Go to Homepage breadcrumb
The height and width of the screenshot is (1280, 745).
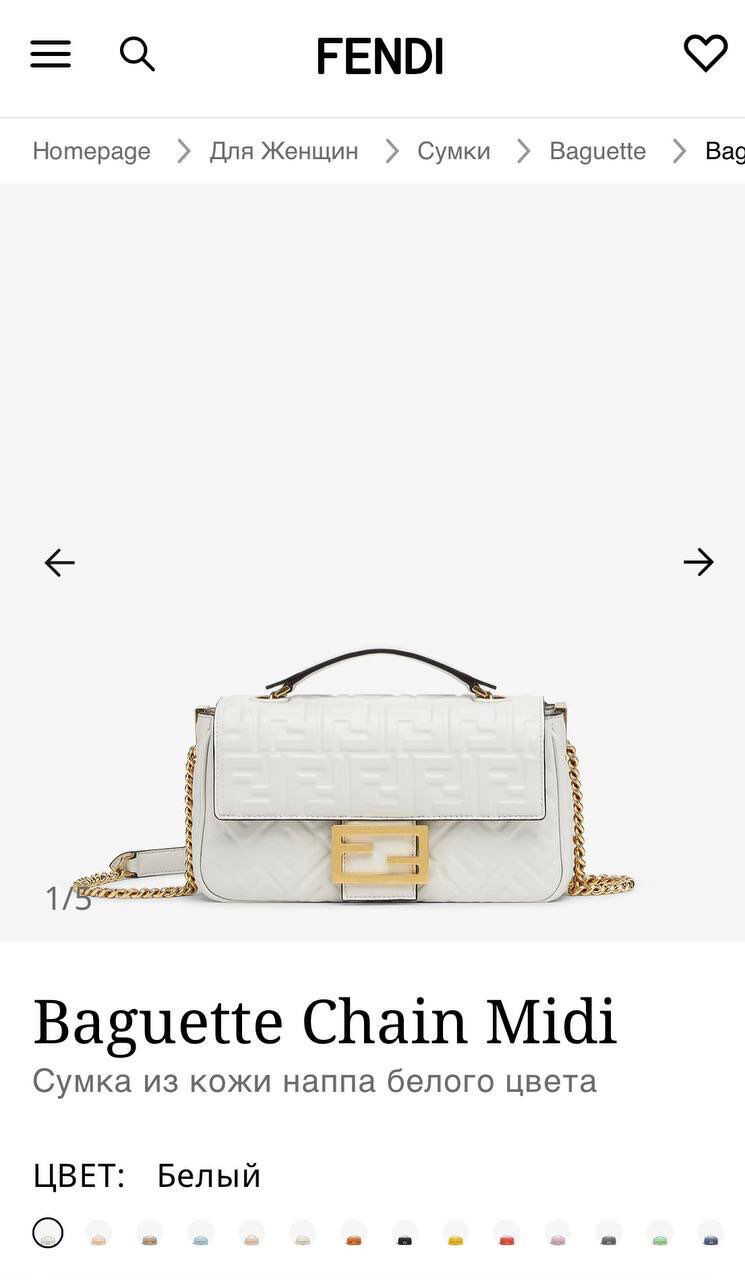pyautogui.click(x=91, y=151)
